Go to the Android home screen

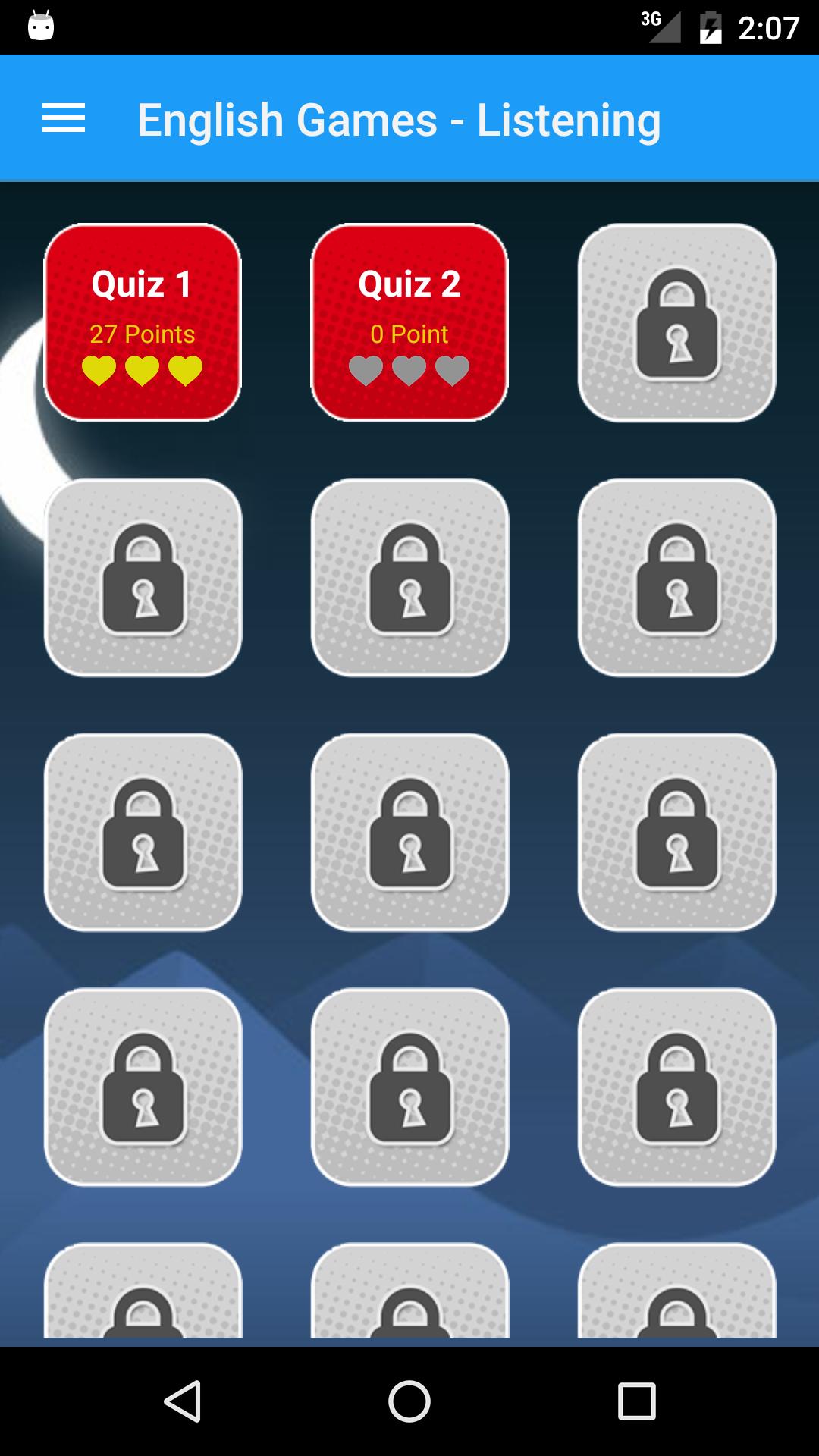(x=409, y=1401)
